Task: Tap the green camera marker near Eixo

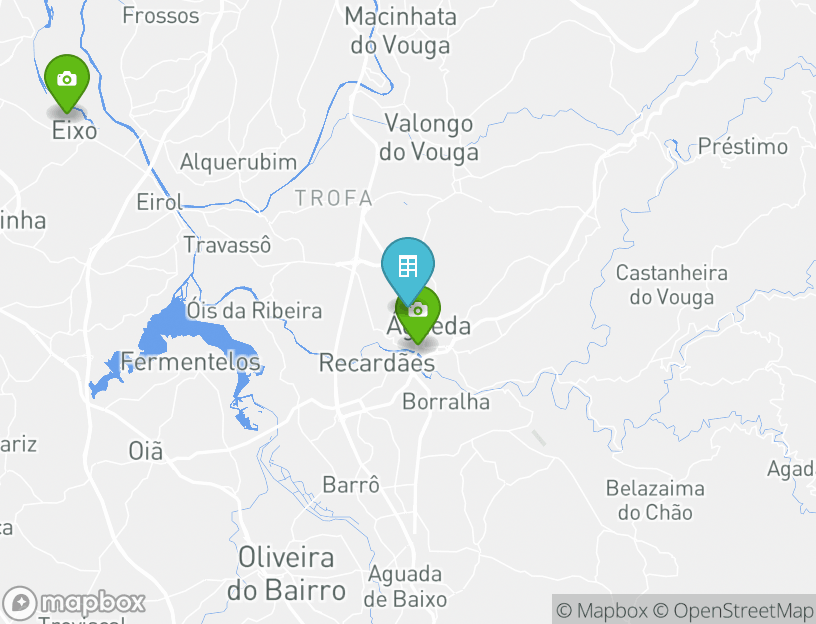Action: pos(66,79)
